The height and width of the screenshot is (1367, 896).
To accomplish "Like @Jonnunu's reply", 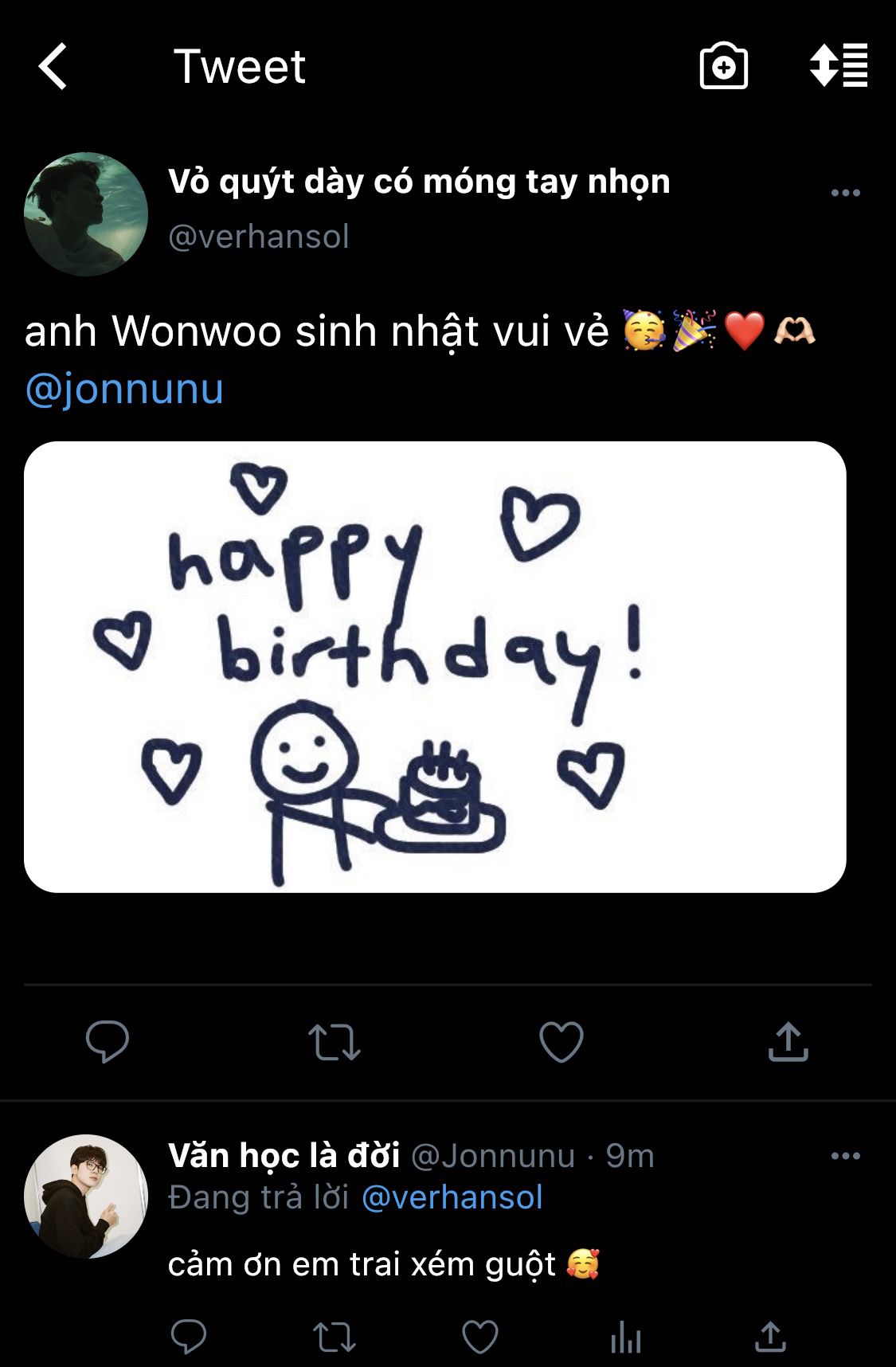I will [480, 1337].
